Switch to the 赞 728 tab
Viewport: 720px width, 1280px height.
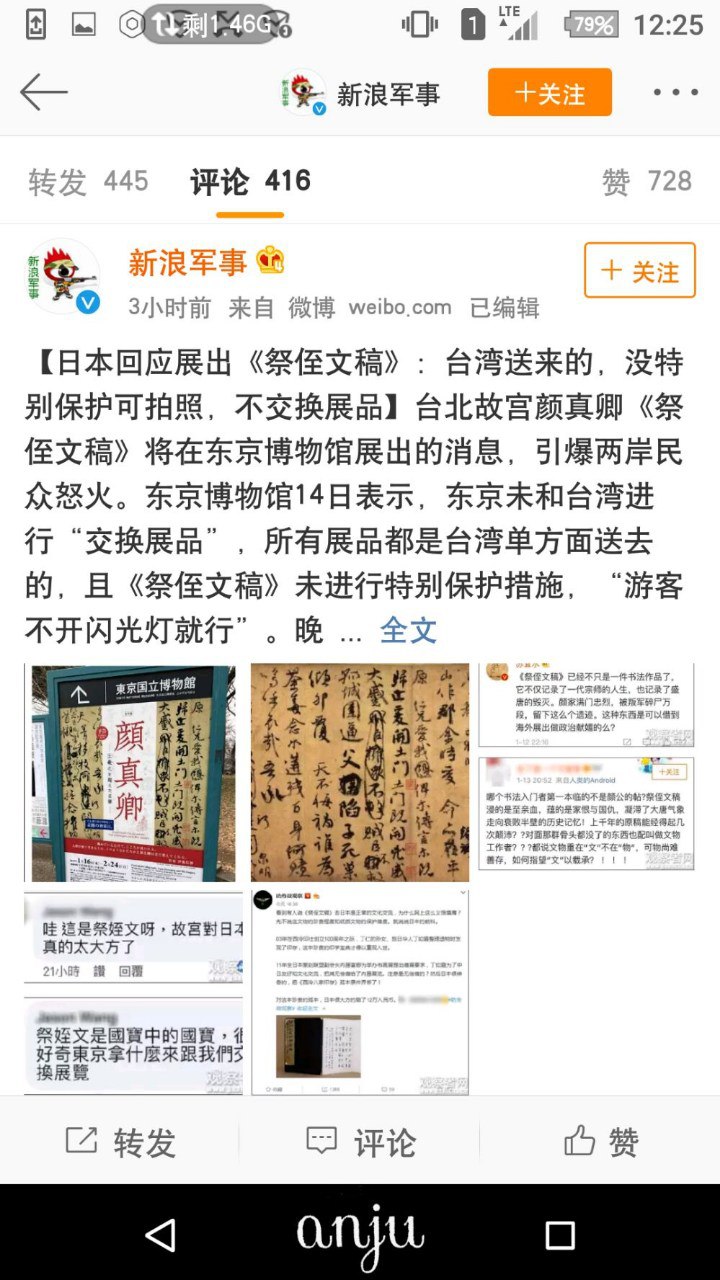pos(646,181)
